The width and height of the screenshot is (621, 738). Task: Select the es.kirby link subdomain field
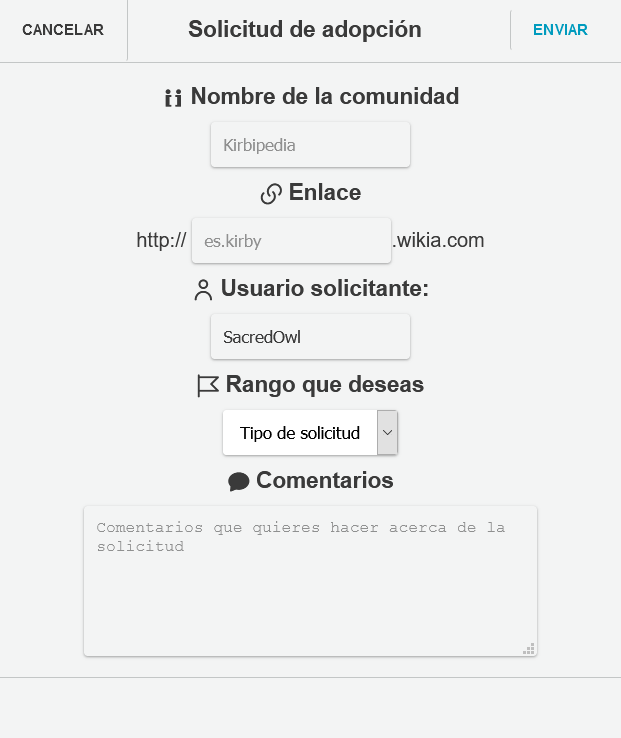click(x=291, y=241)
